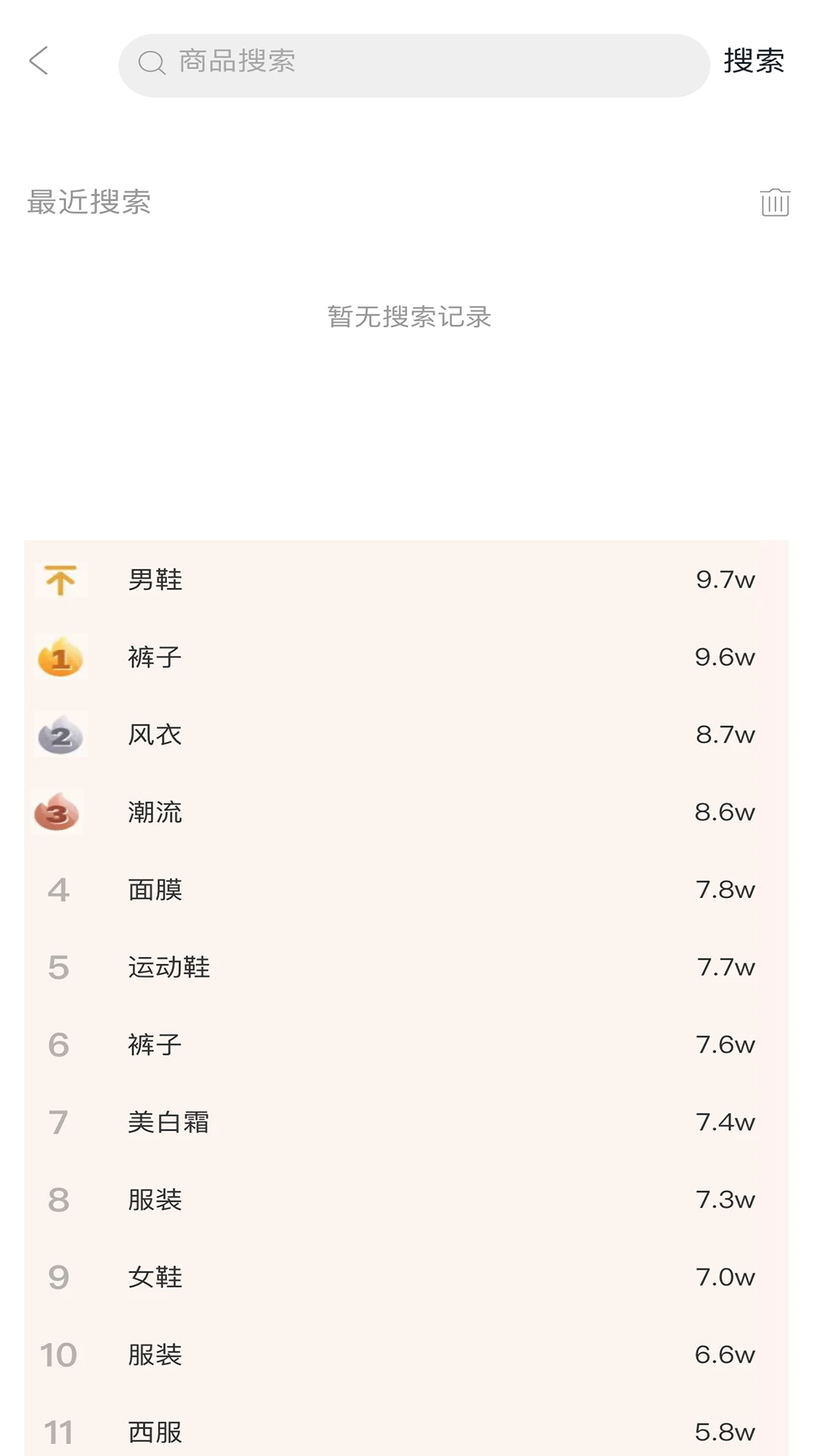Click the magnifier icon in search bar
This screenshot has width=819, height=1456.
point(152,64)
